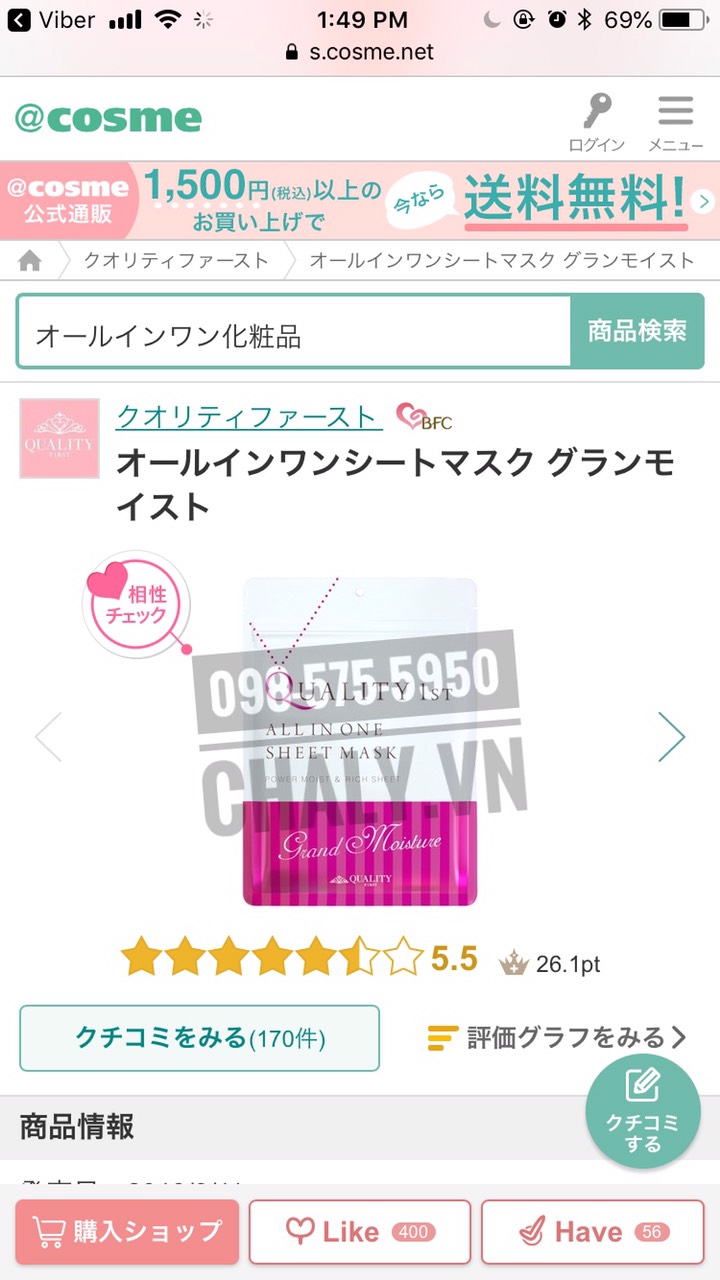Tap the 相性チェック compatibility badge

(x=136, y=604)
